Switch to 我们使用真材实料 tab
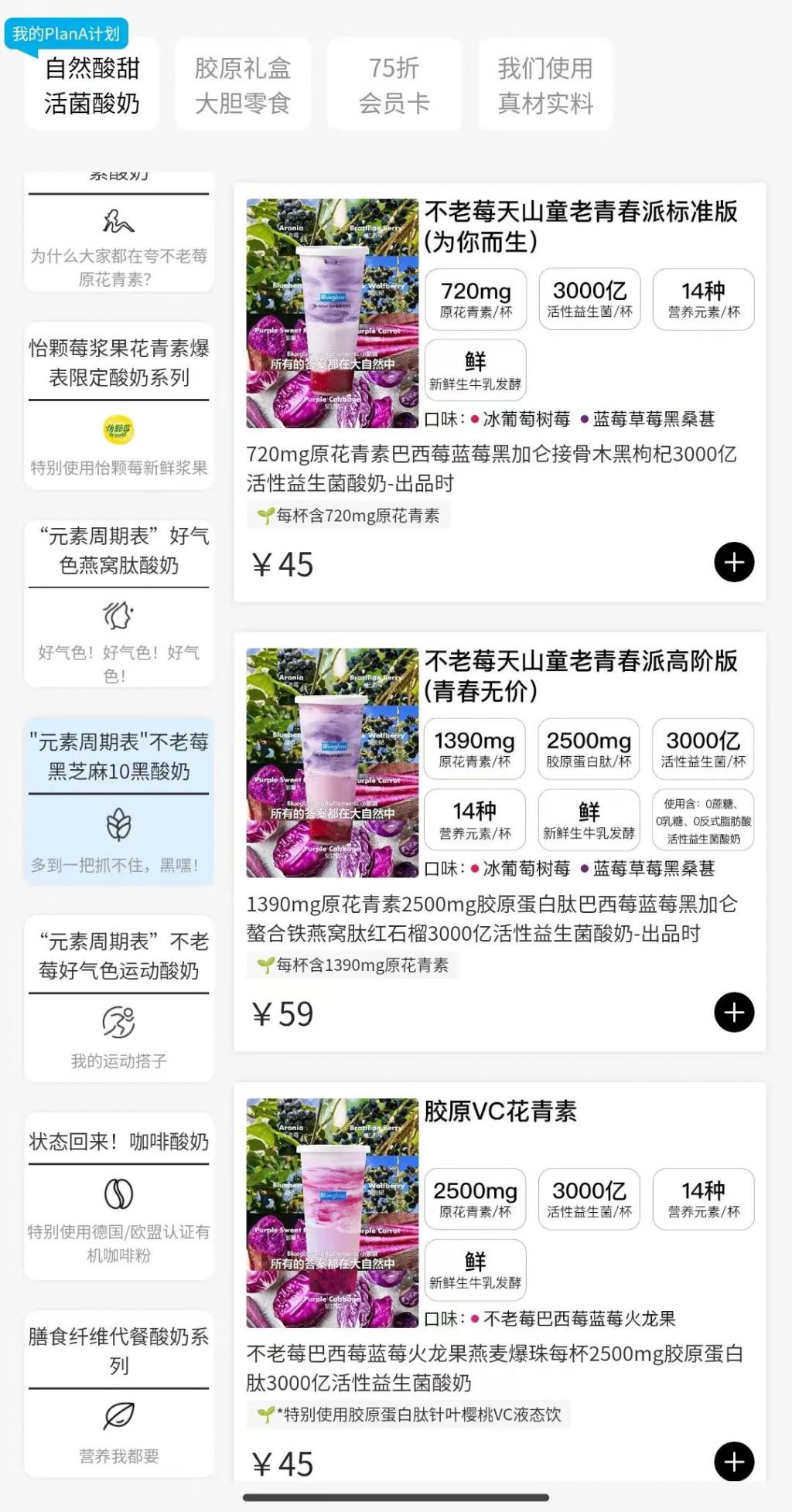Image resolution: width=792 pixels, height=1512 pixels. pyautogui.click(x=545, y=85)
